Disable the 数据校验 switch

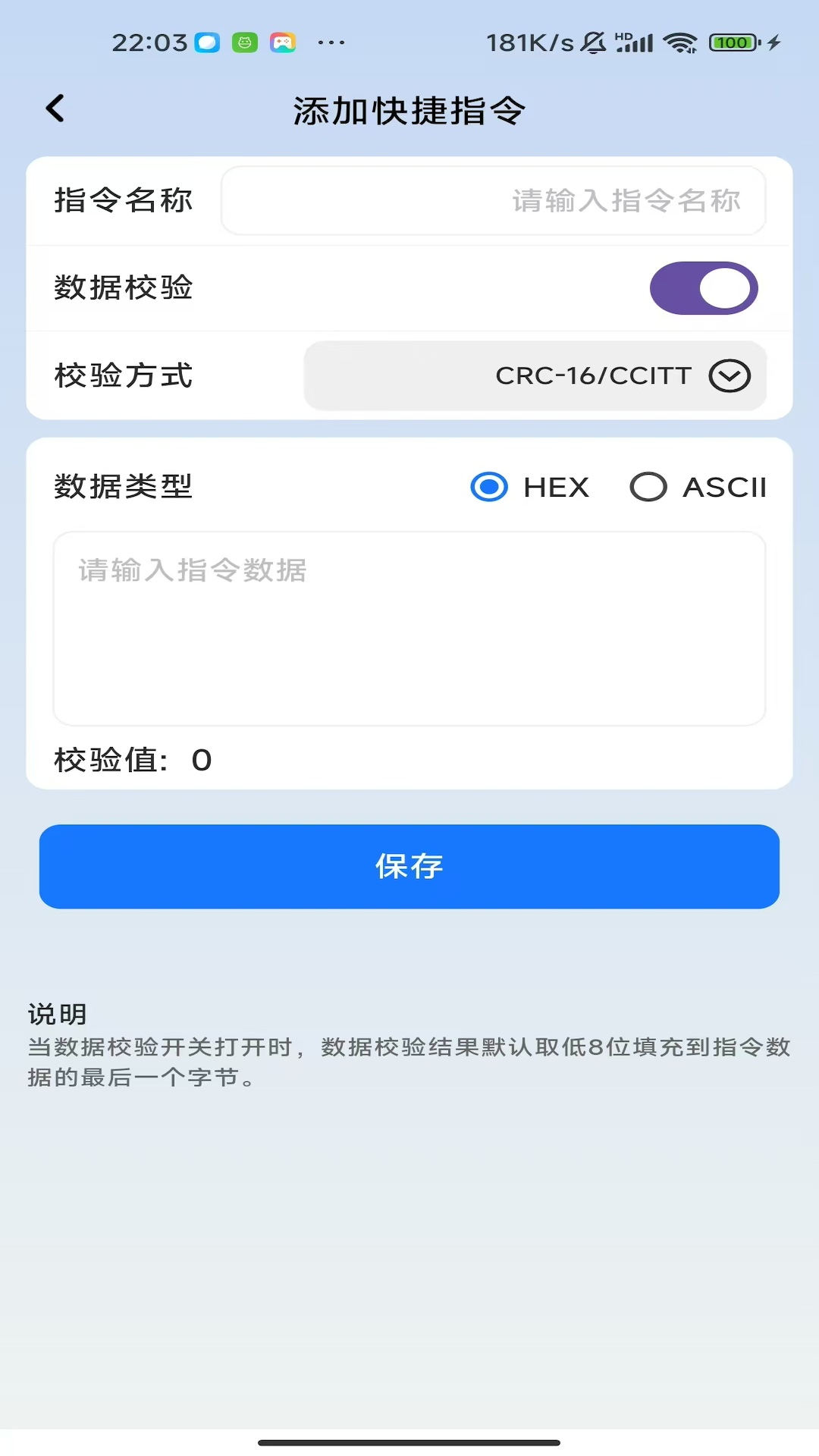[x=702, y=288]
